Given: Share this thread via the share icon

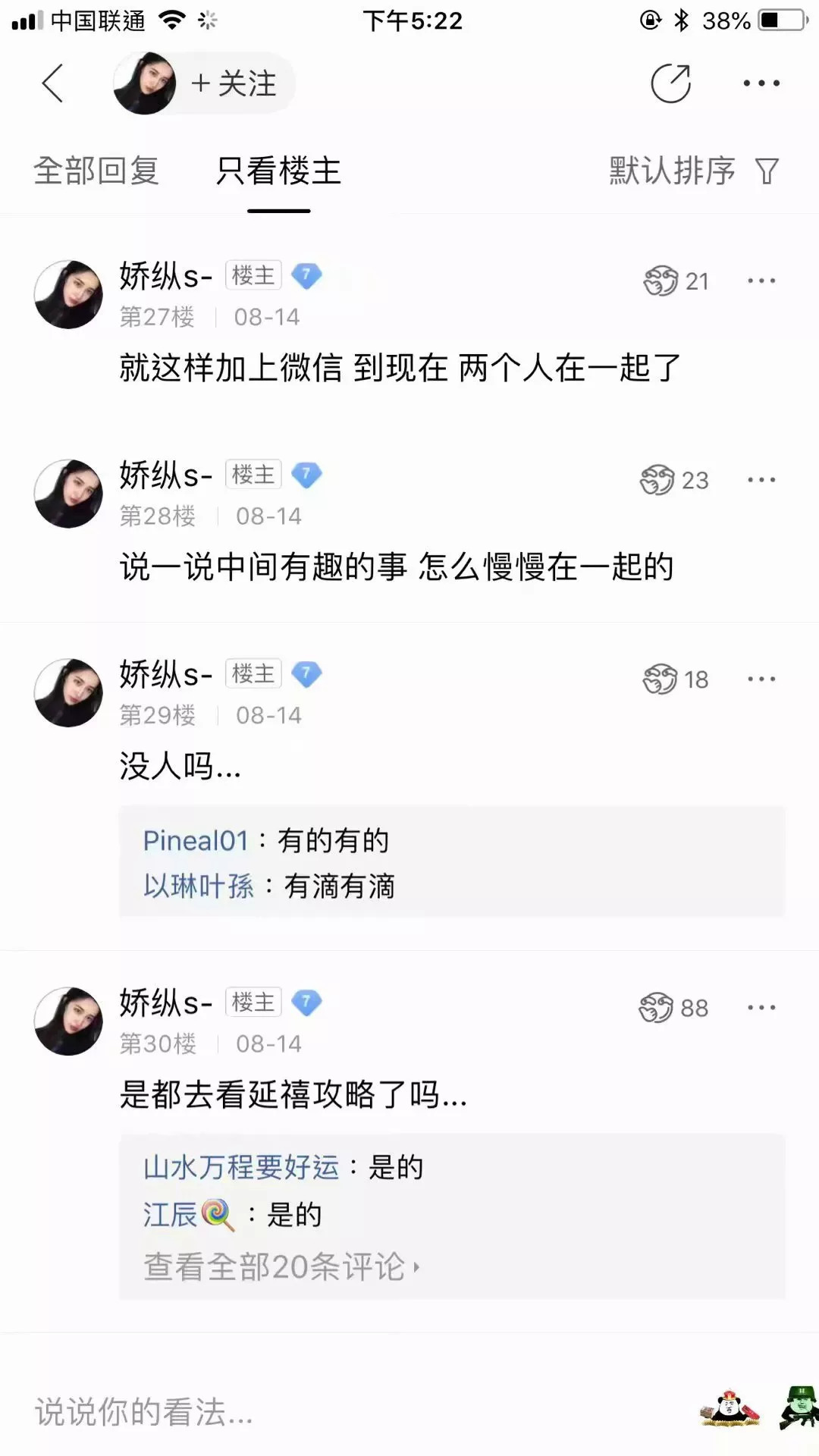Looking at the screenshot, I should point(671,83).
